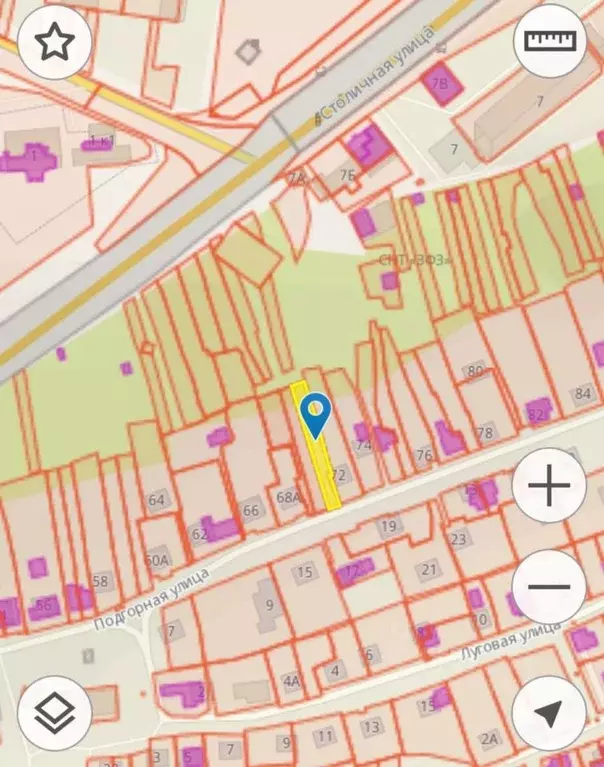The image size is (604, 767).
Task: Tap the blue location pin marker
Action: pyautogui.click(x=315, y=414)
